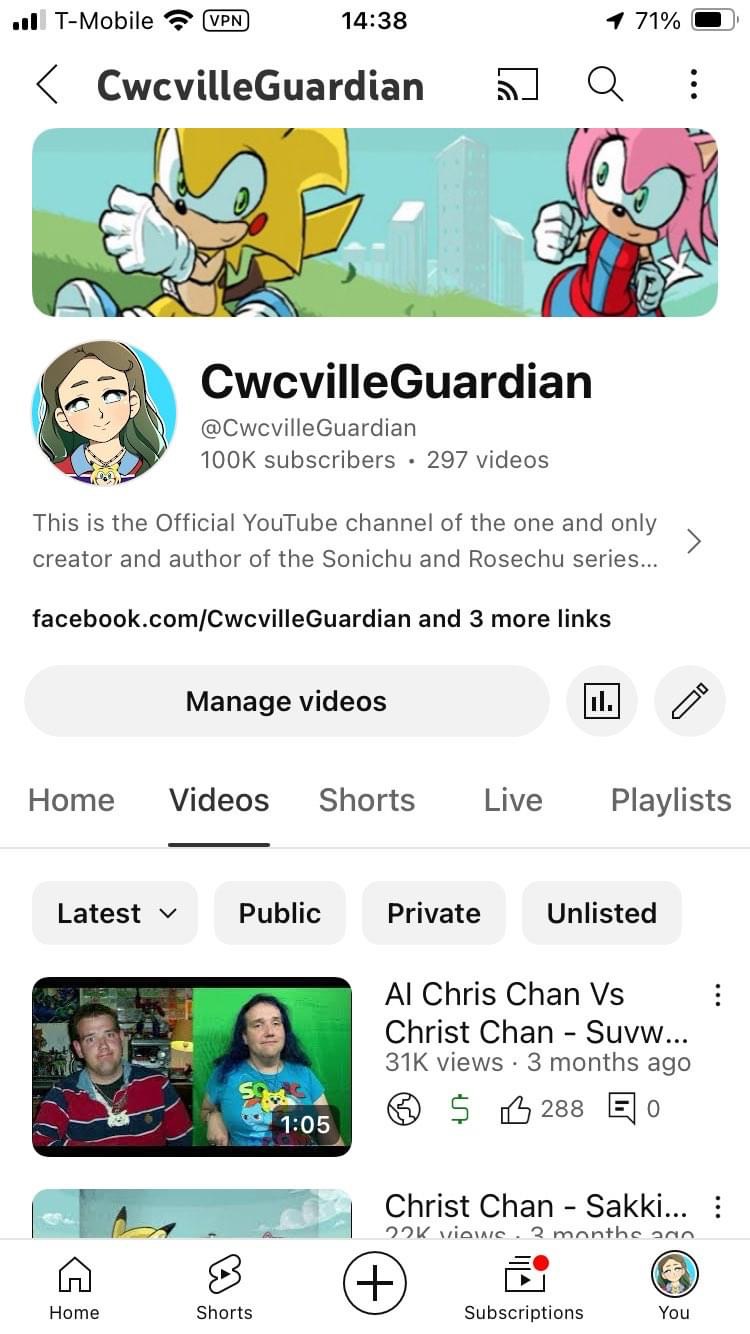Switch to the Playlists tab
Viewport: 750px width, 1334px height.
point(671,800)
